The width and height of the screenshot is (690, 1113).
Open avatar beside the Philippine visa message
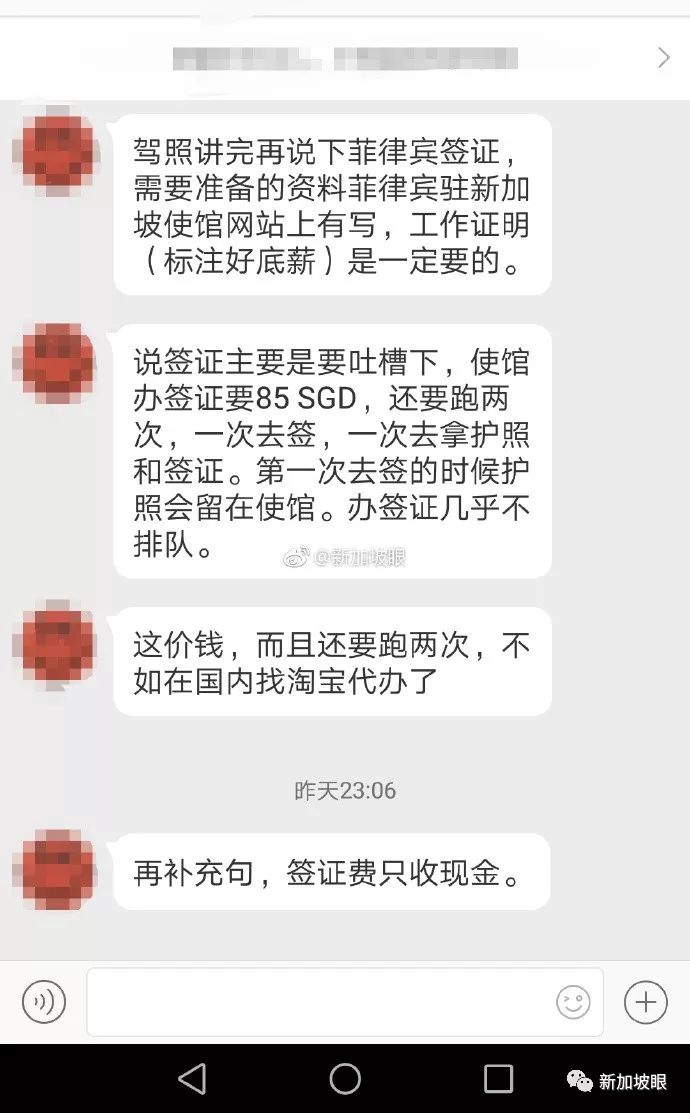55,156
